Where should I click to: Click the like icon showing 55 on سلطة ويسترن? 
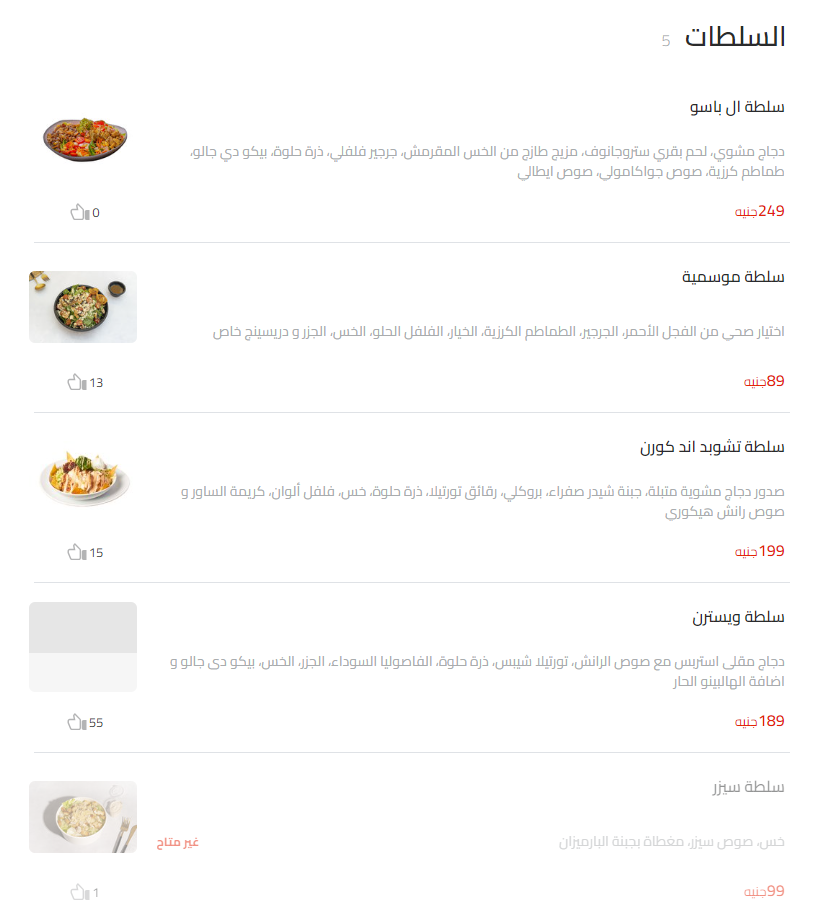click(x=76, y=721)
